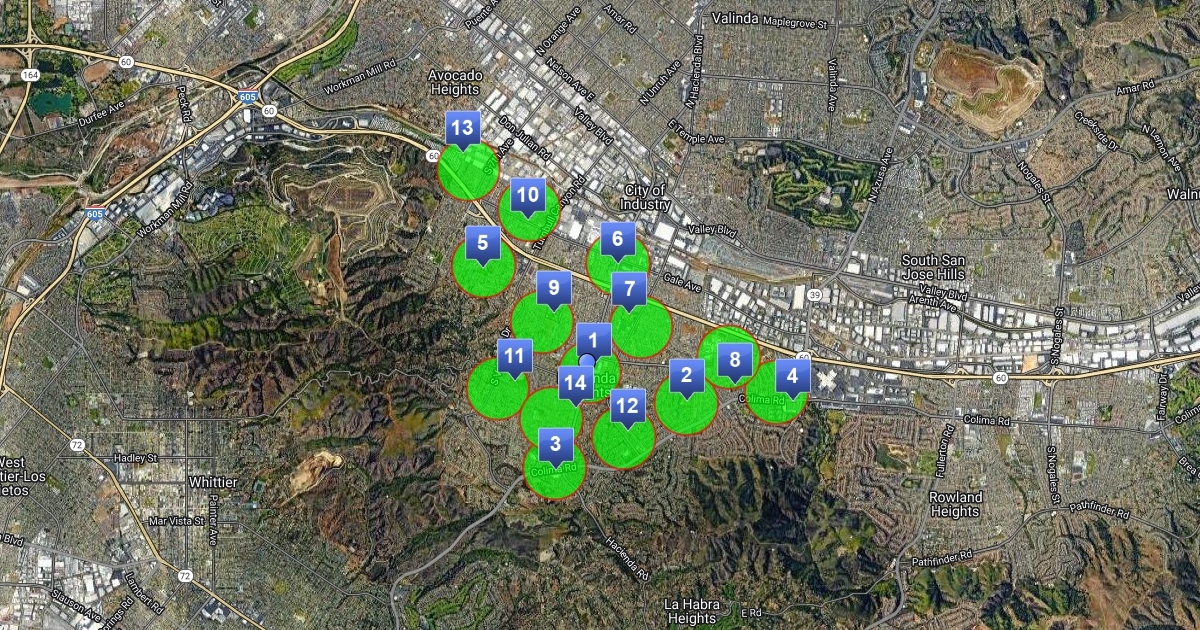The height and width of the screenshot is (630, 1200).
Task: Tap the pin labeled 3
Action: pyautogui.click(x=556, y=443)
